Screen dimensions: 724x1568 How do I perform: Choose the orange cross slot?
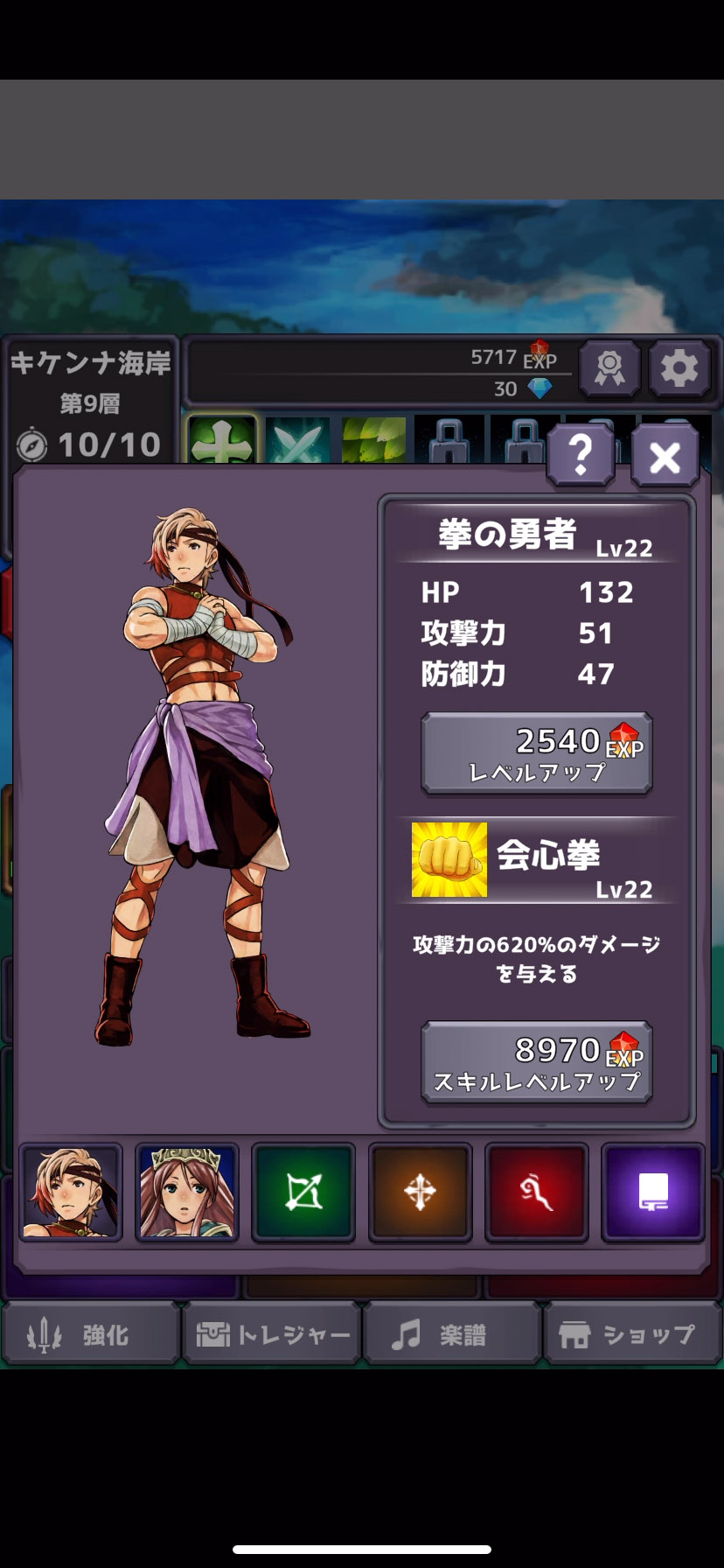tap(420, 1192)
